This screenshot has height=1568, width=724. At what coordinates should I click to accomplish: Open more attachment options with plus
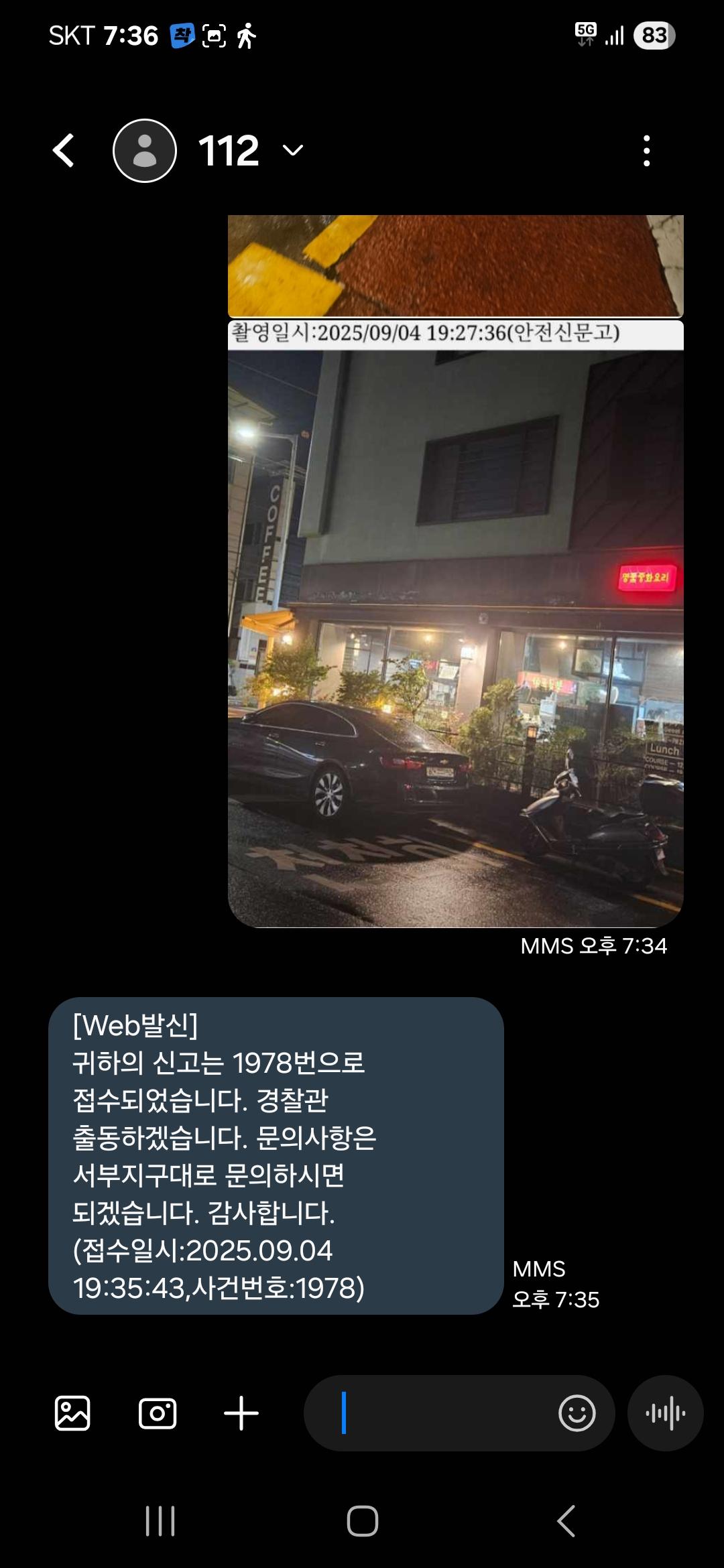[x=241, y=1413]
